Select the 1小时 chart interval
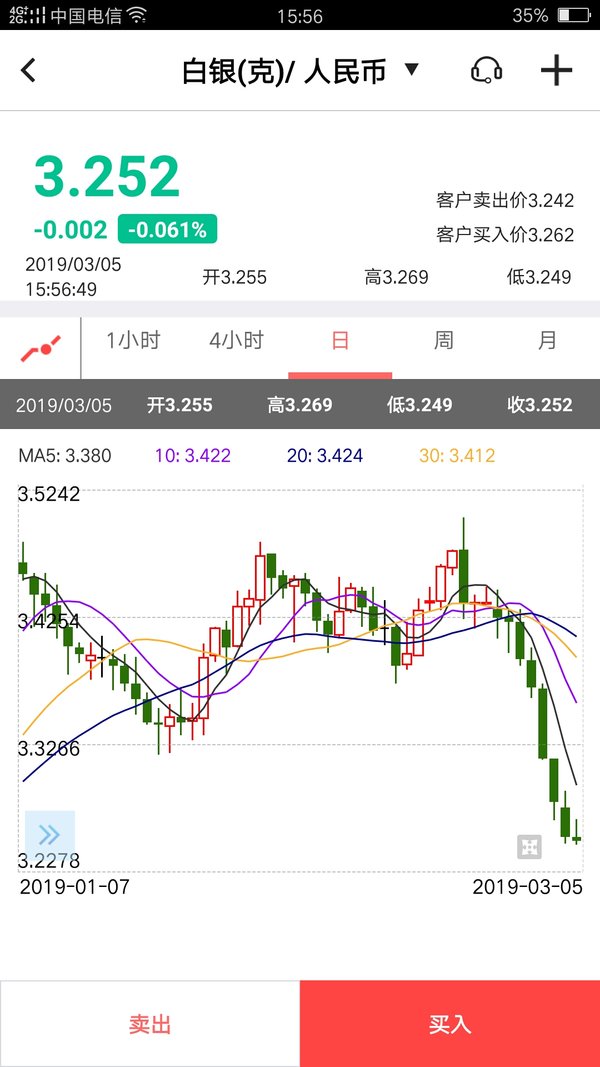 tap(133, 340)
